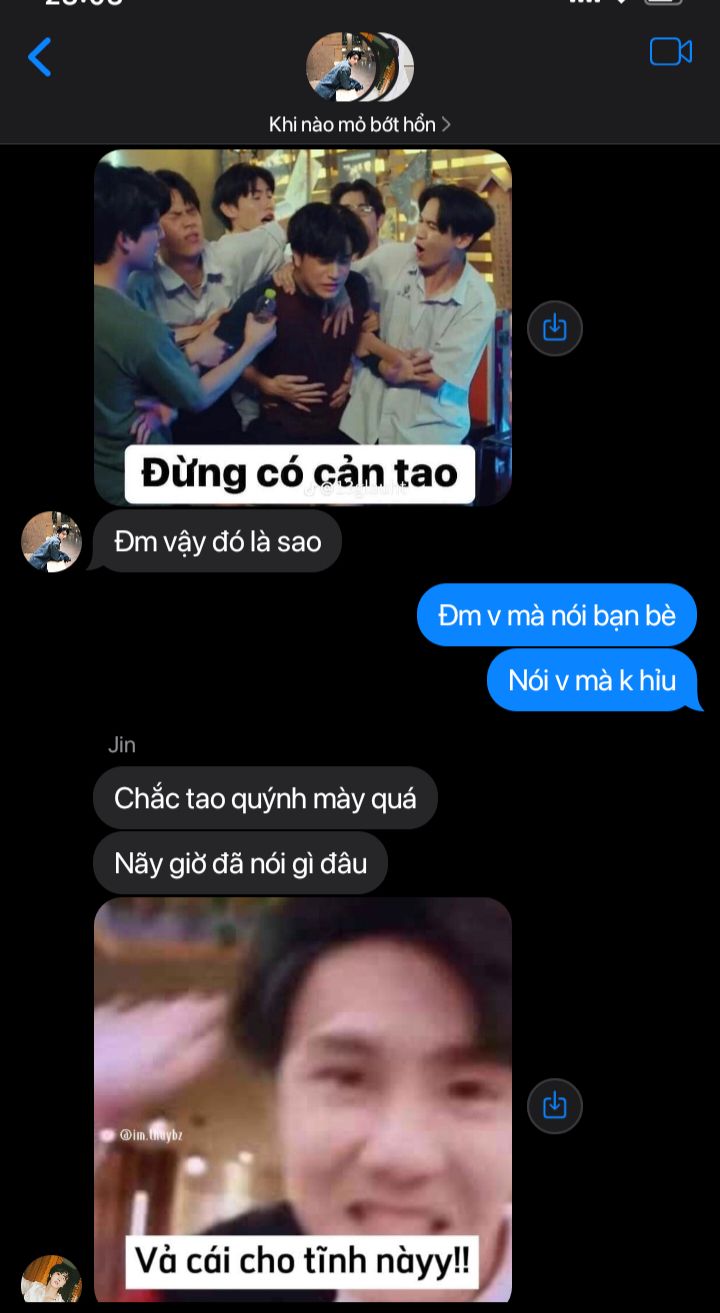Save the 'Vả cái cho tỉnh nàyy' image

pyautogui.click(x=555, y=1106)
